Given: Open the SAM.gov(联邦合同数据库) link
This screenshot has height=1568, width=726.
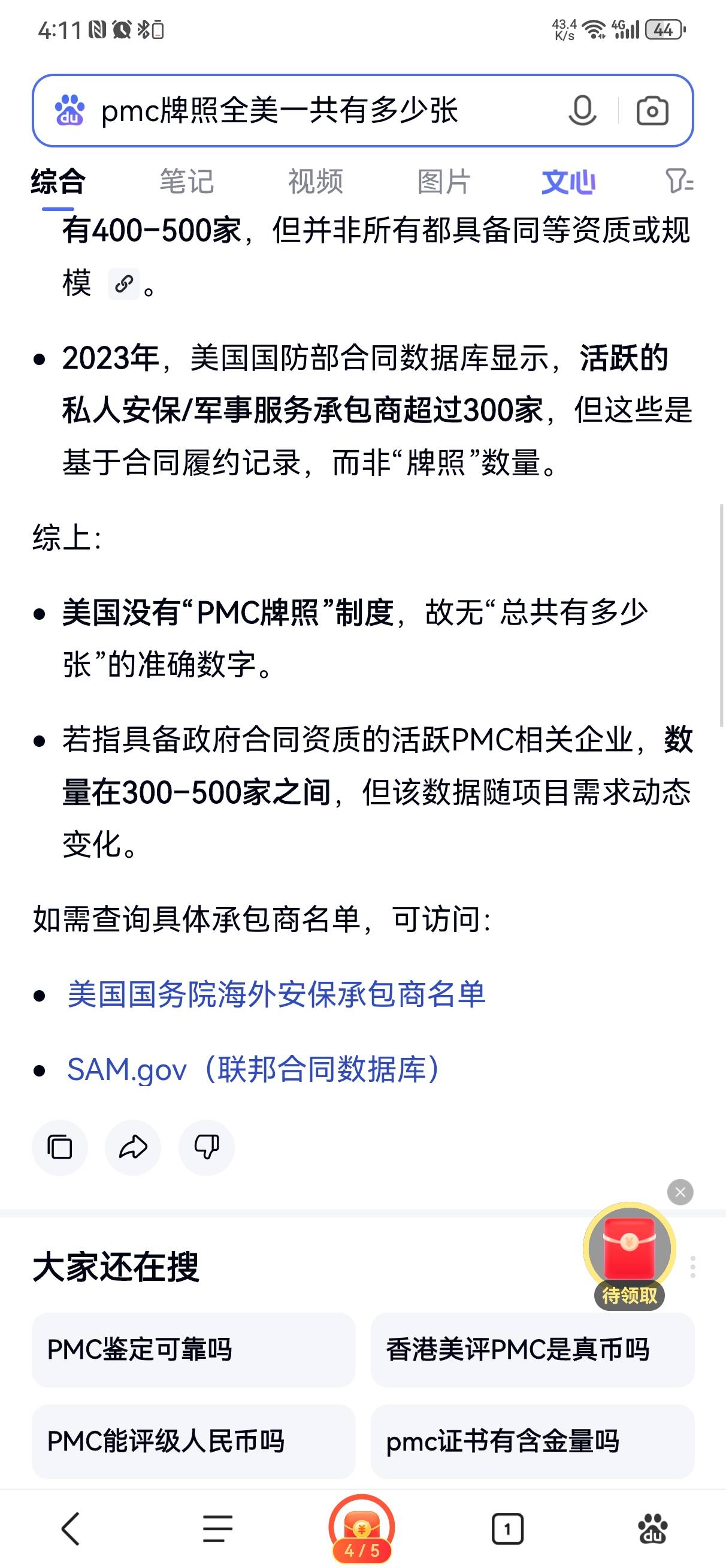Looking at the screenshot, I should tap(253, 1069).
